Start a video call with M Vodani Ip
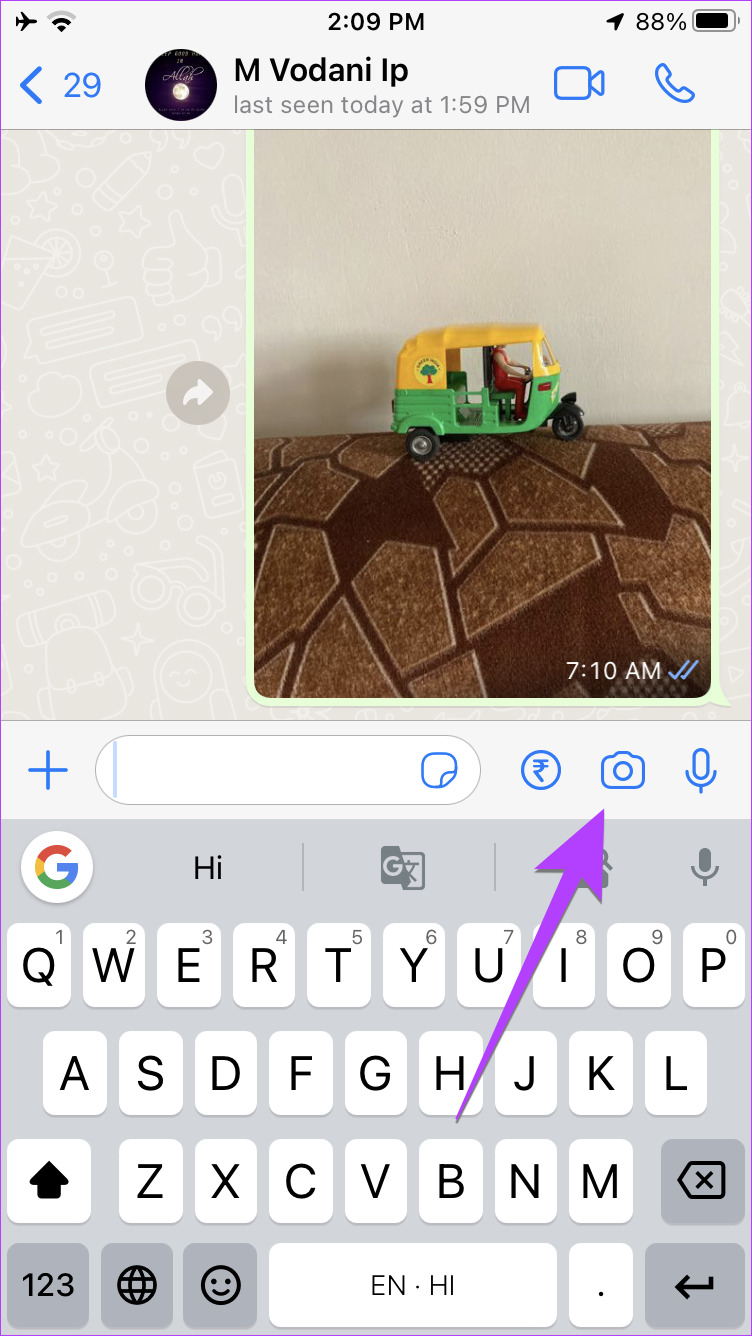 pos(579,85)
